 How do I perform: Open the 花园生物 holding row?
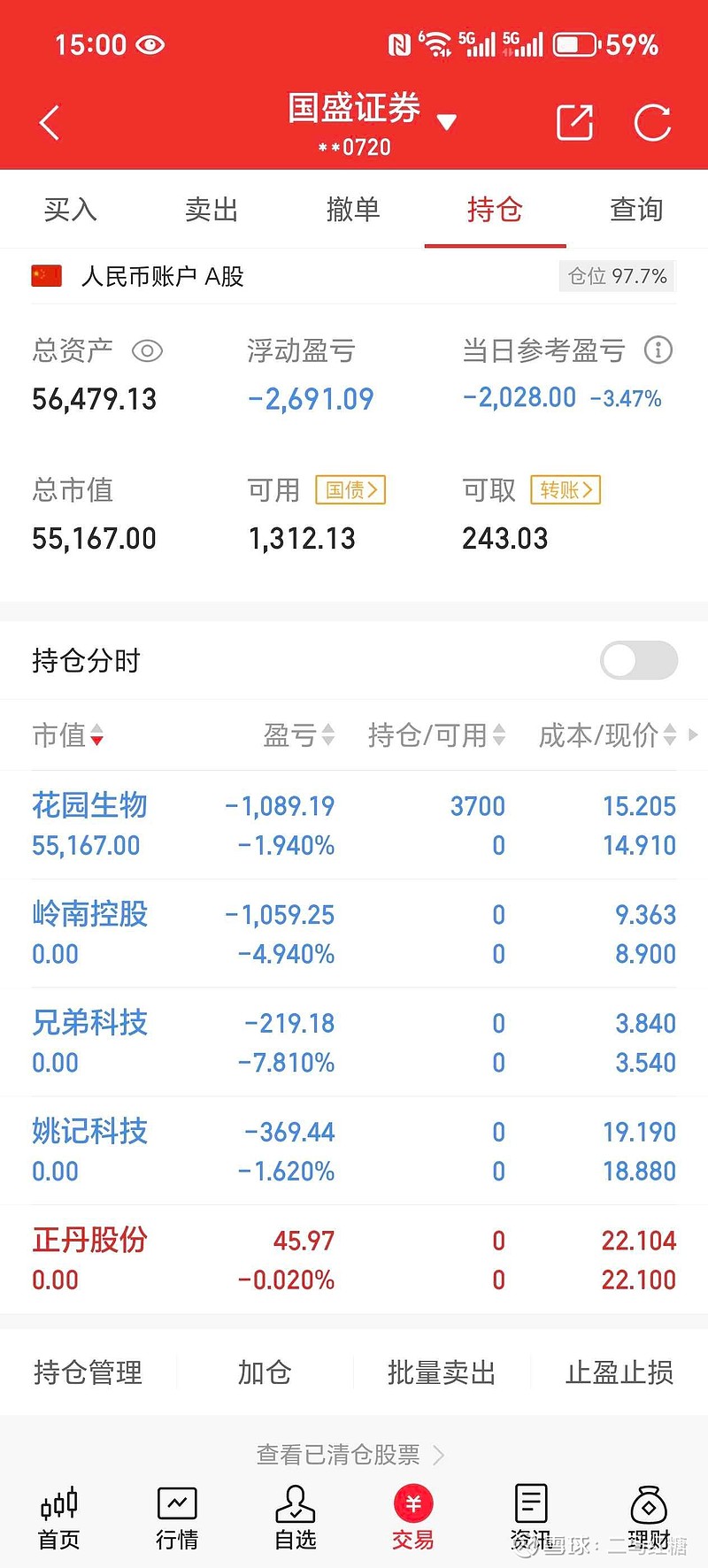354,825
